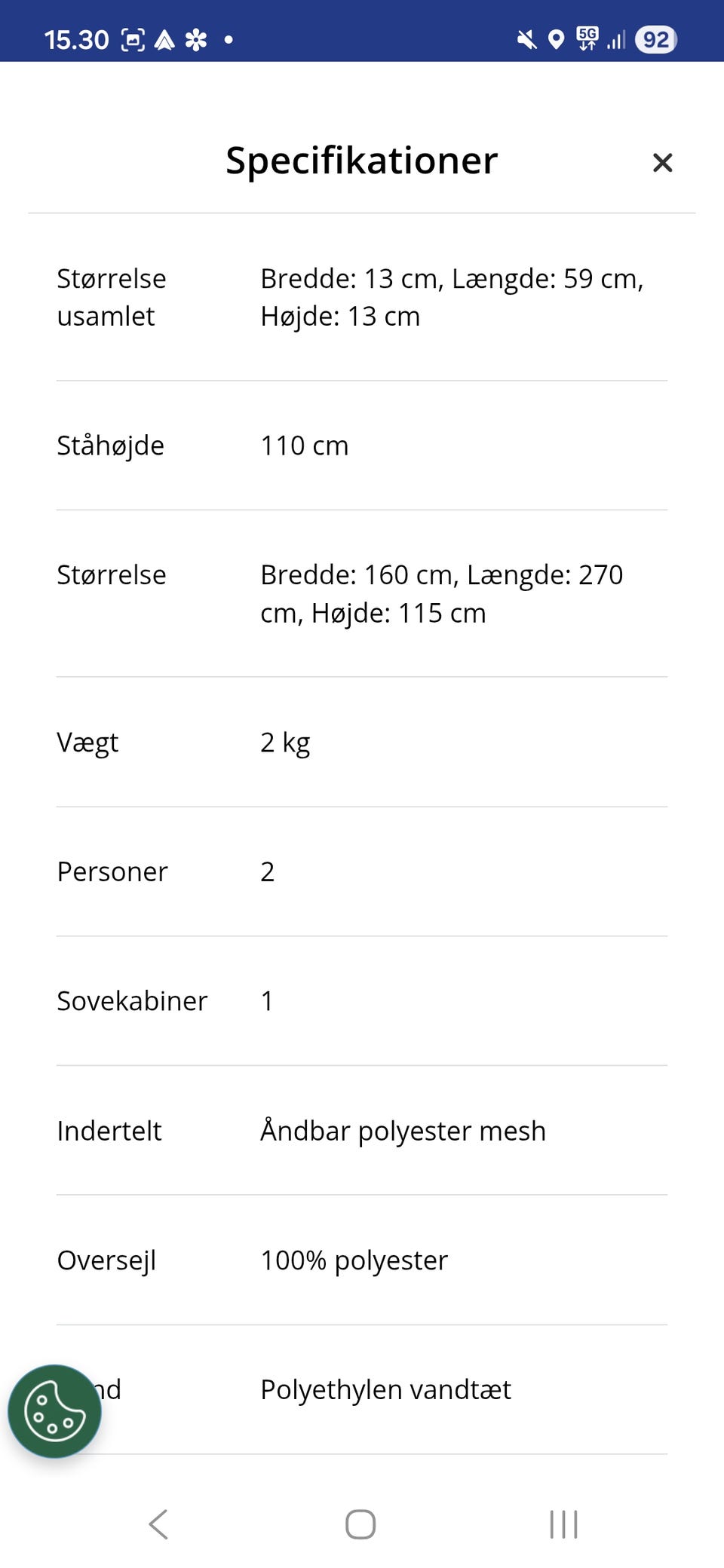
Task: Tap the location pin status icon
Action: pyautogui.click(x=556, y=39)
